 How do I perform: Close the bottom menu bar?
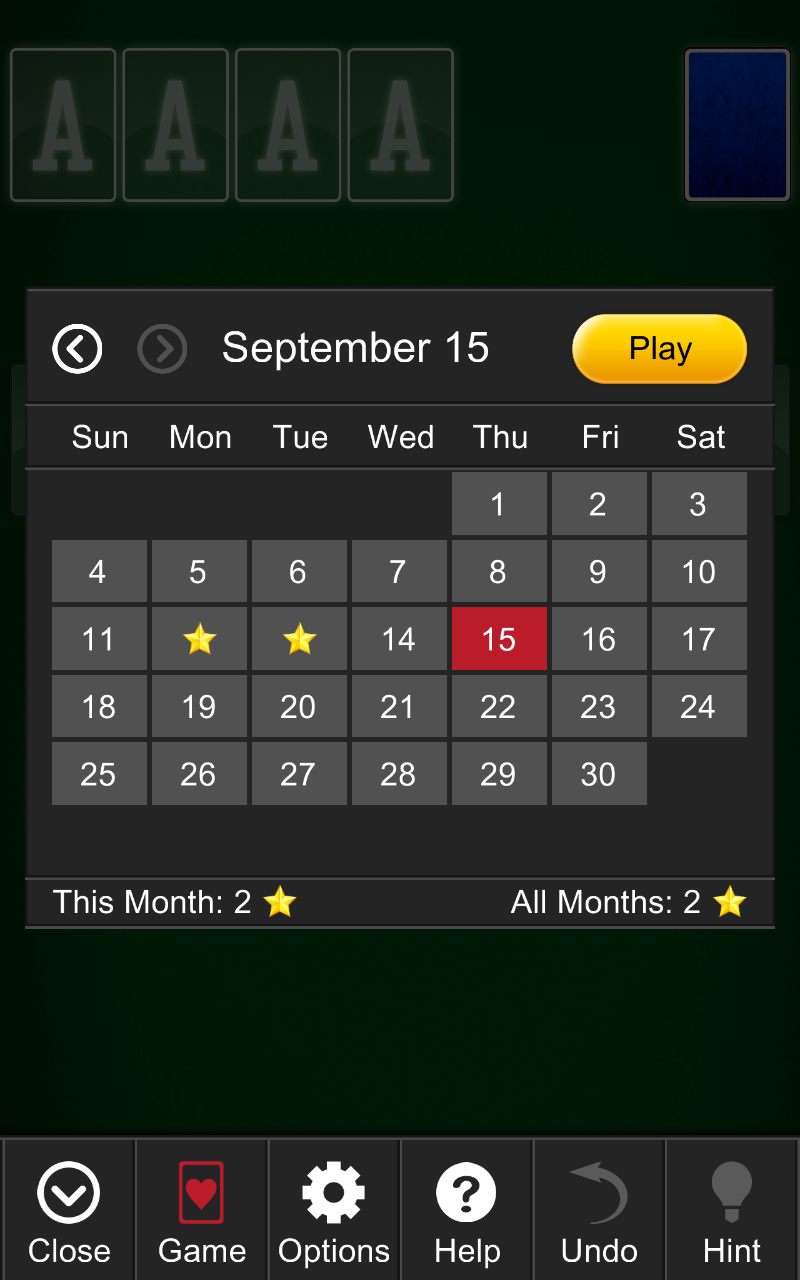[x=68, y=1210]
